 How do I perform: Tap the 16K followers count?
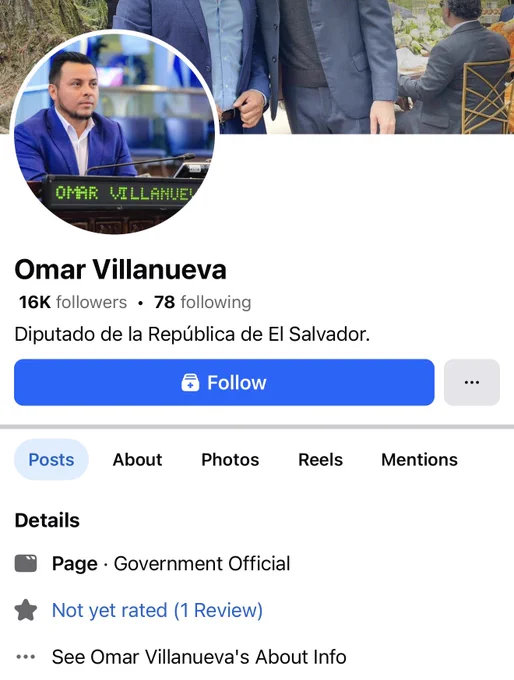tap(73, 302)
